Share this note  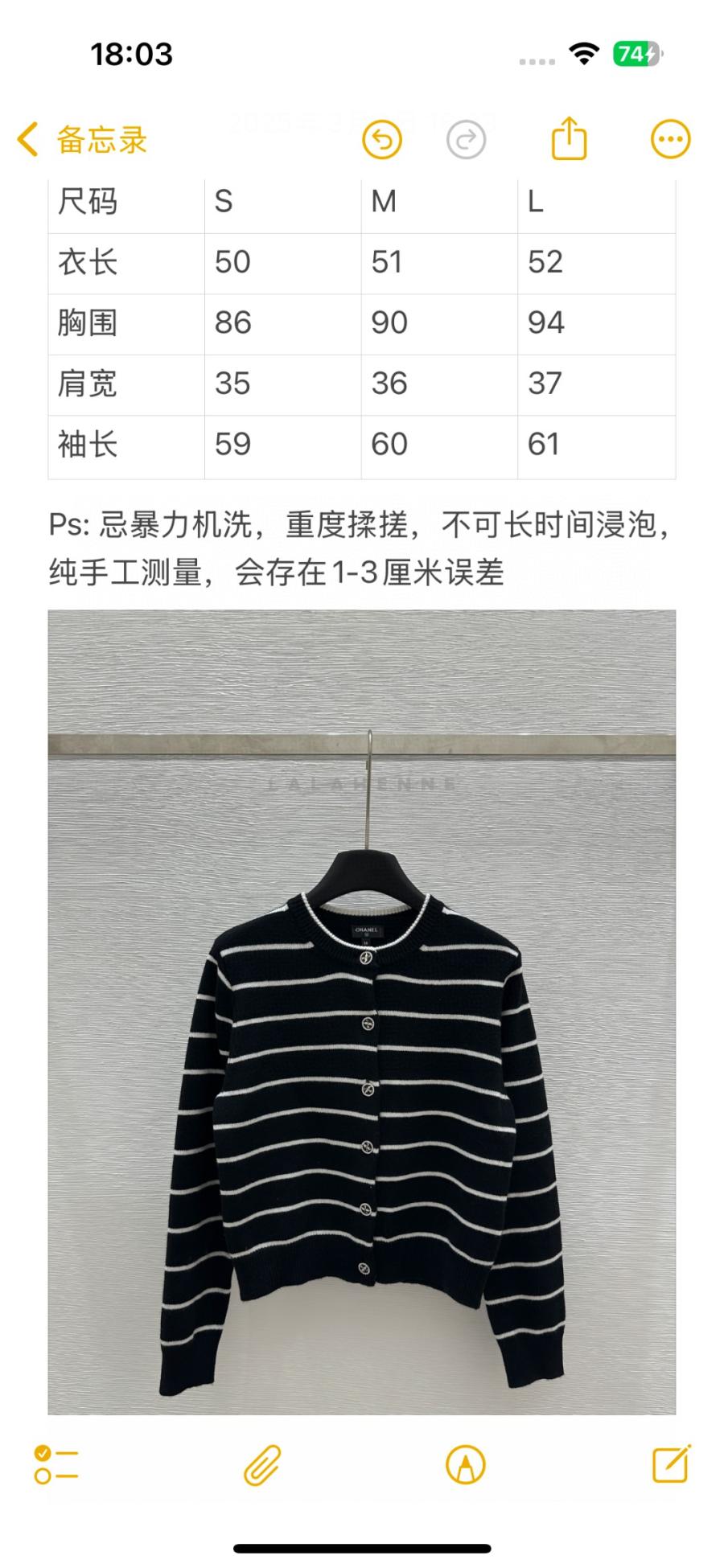coord(569,139)
